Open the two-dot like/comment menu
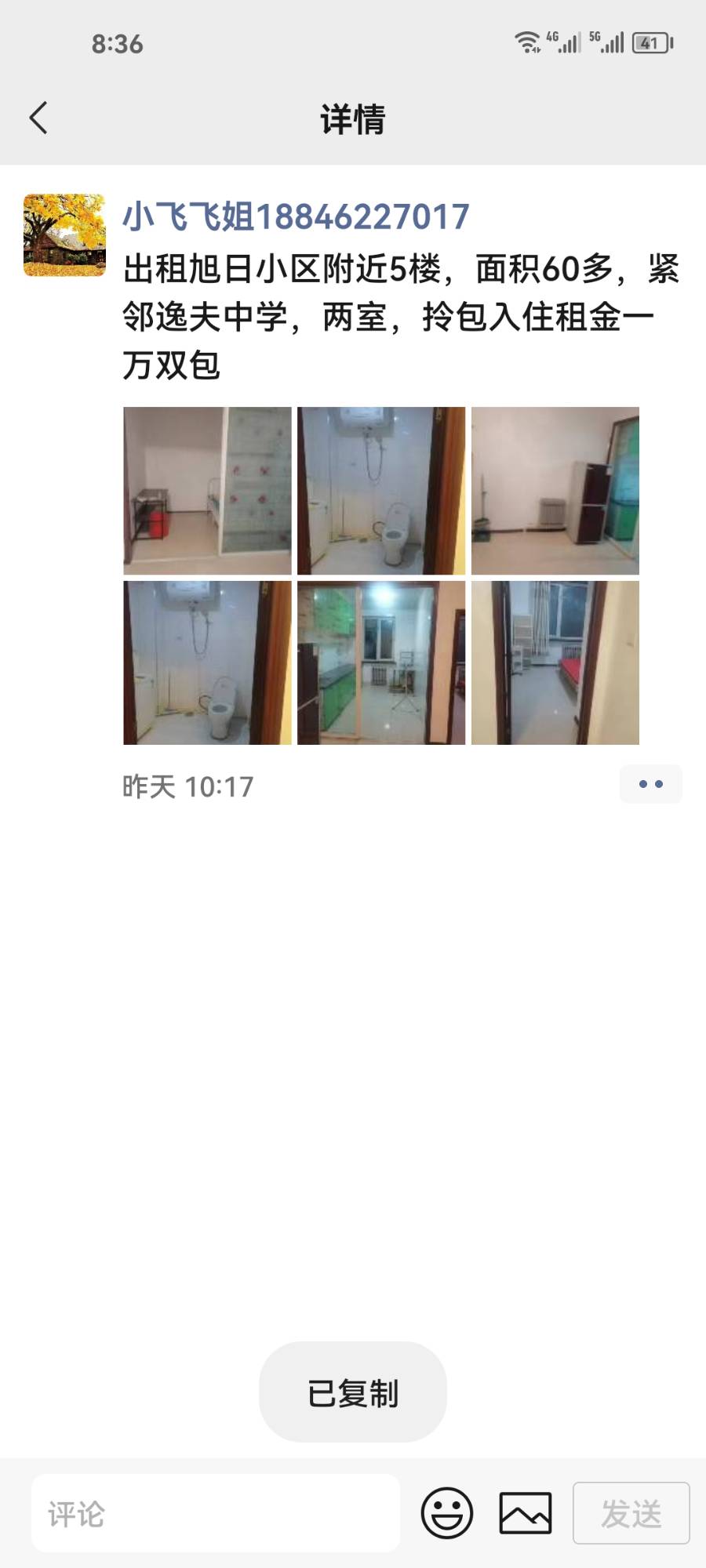The height and width of the screenshot is (1568, 706). tap(650, 784)
